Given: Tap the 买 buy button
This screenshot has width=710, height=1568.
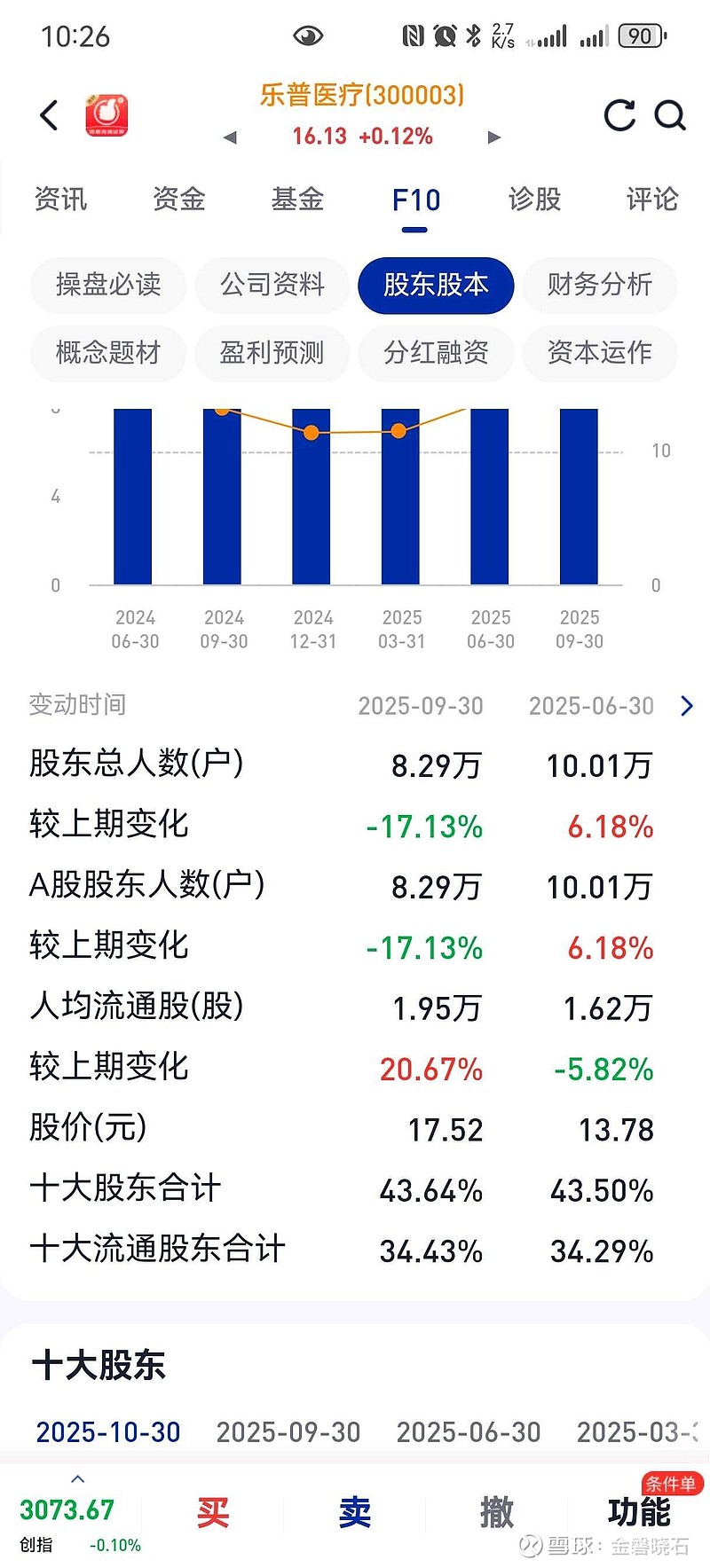Looking at the screenshot, I should (214, 1513).
